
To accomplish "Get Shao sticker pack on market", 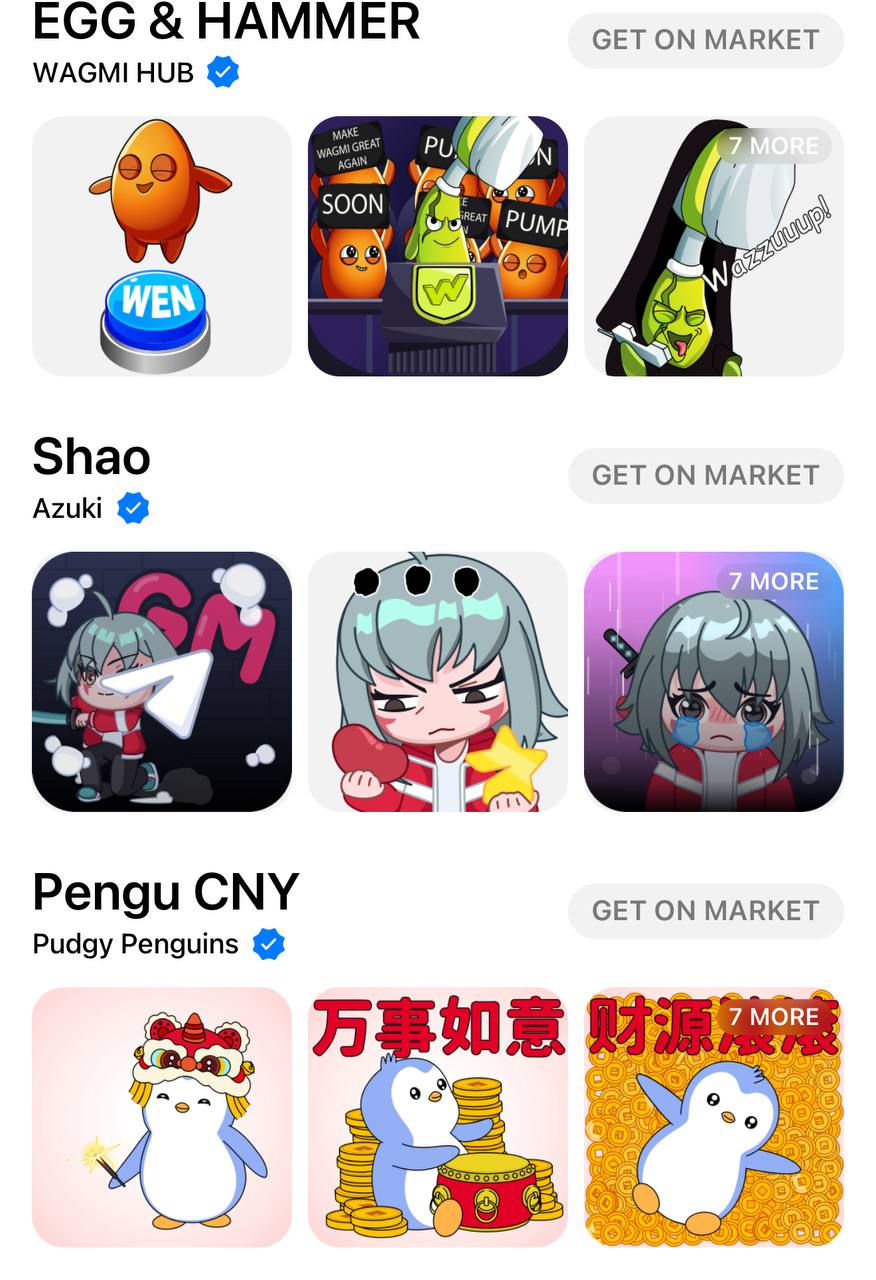I will coord(705,475).
